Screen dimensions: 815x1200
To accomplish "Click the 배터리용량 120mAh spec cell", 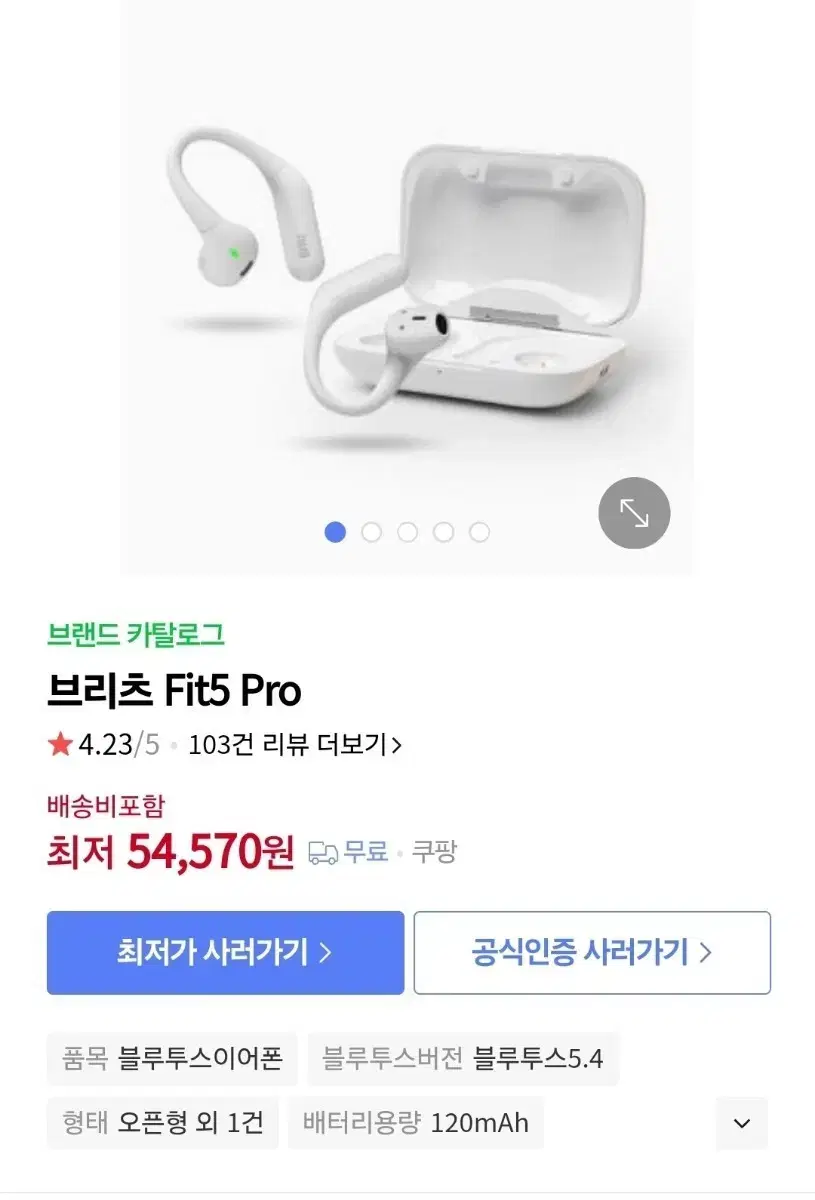I will (x=415, y=1123).
